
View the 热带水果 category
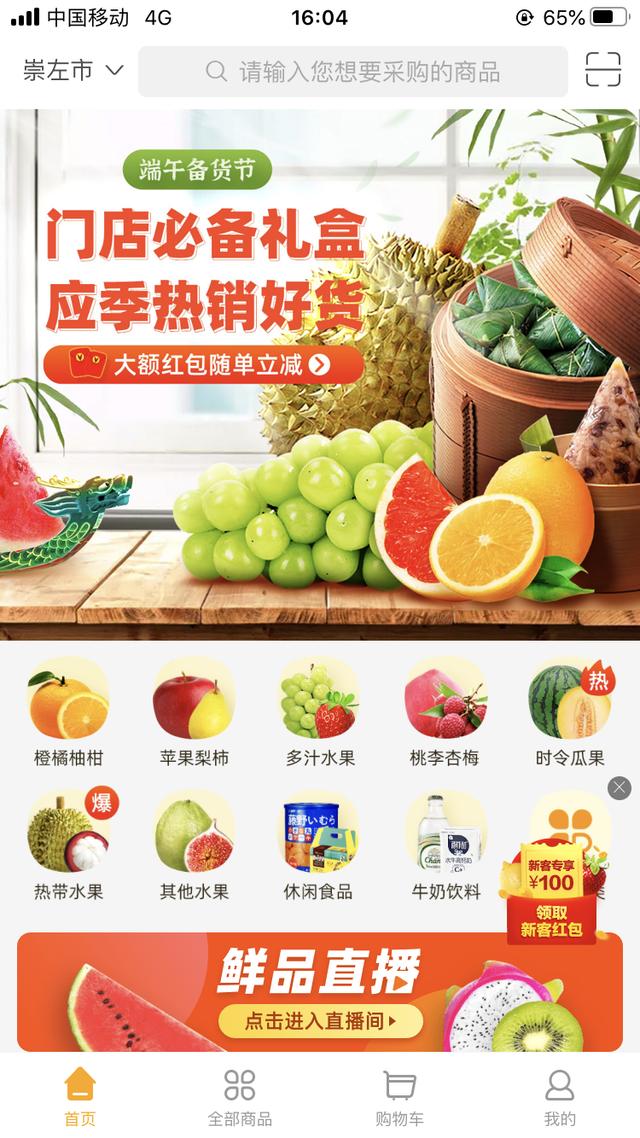tap(69, 845)
